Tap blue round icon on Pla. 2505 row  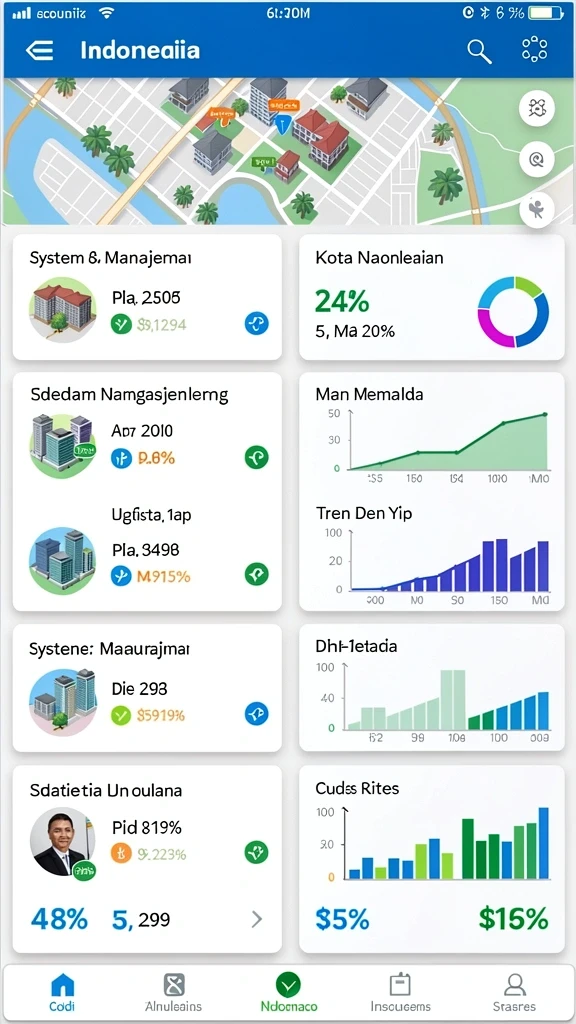257,323
